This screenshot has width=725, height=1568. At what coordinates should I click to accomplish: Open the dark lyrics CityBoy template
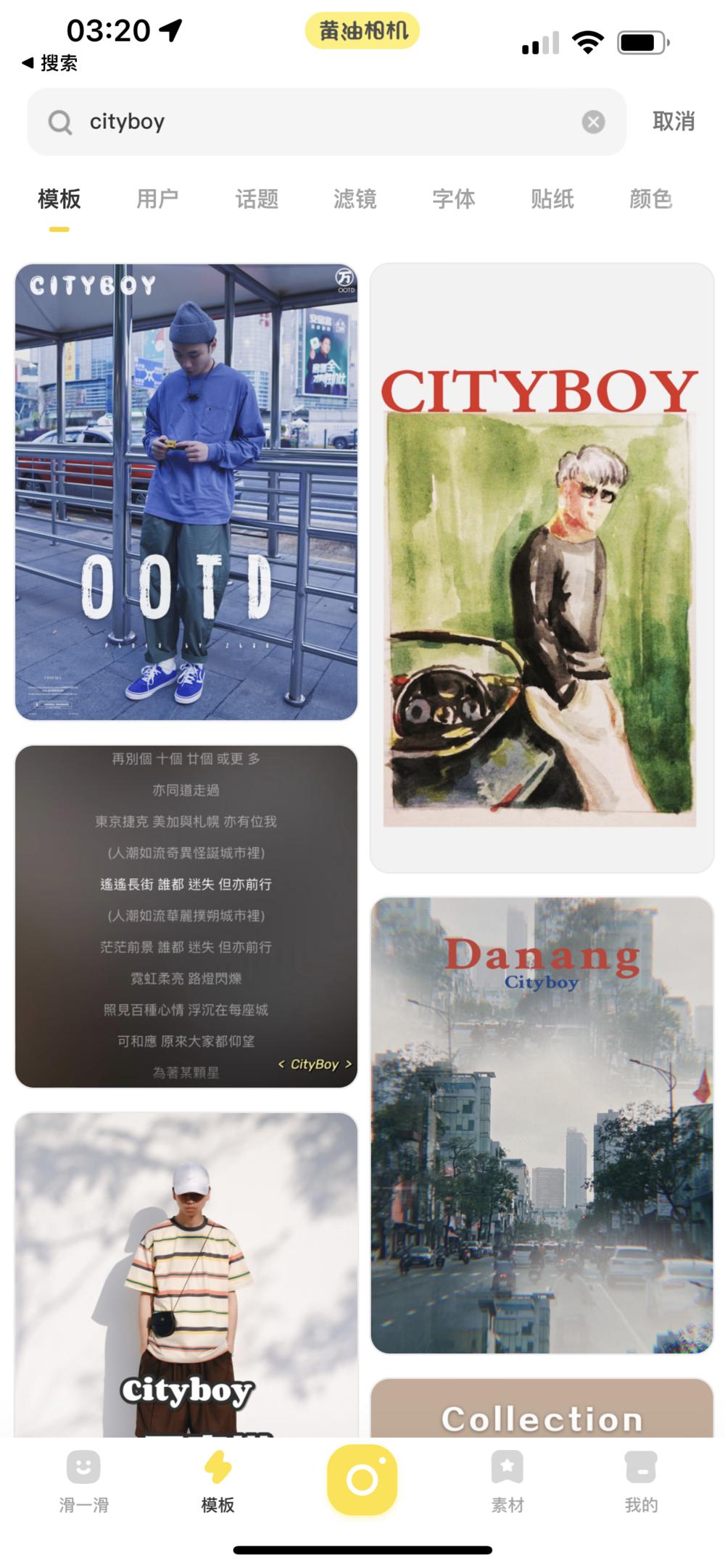(186, 916)
